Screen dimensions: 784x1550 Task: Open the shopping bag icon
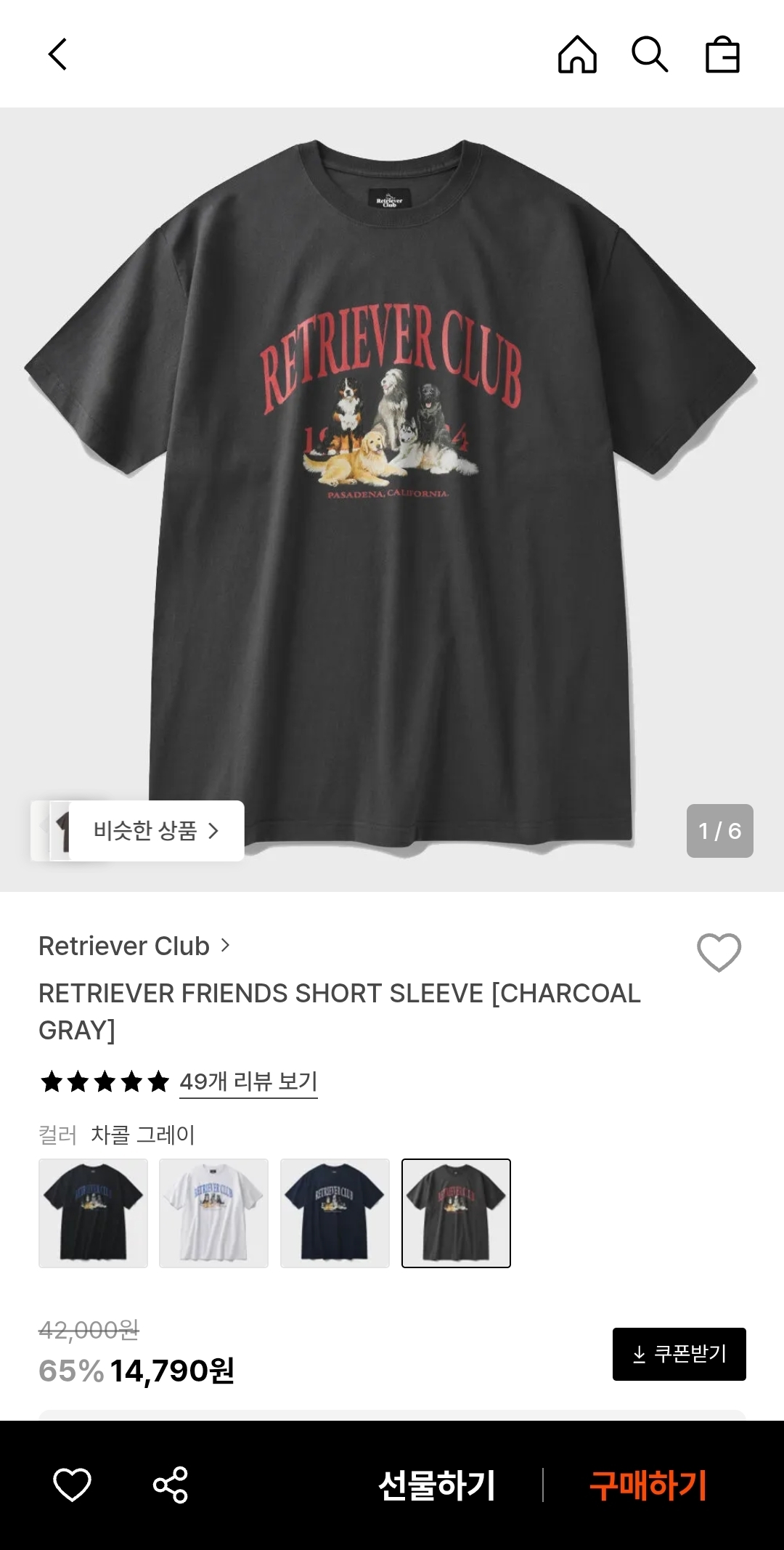[x=722, y=55]
